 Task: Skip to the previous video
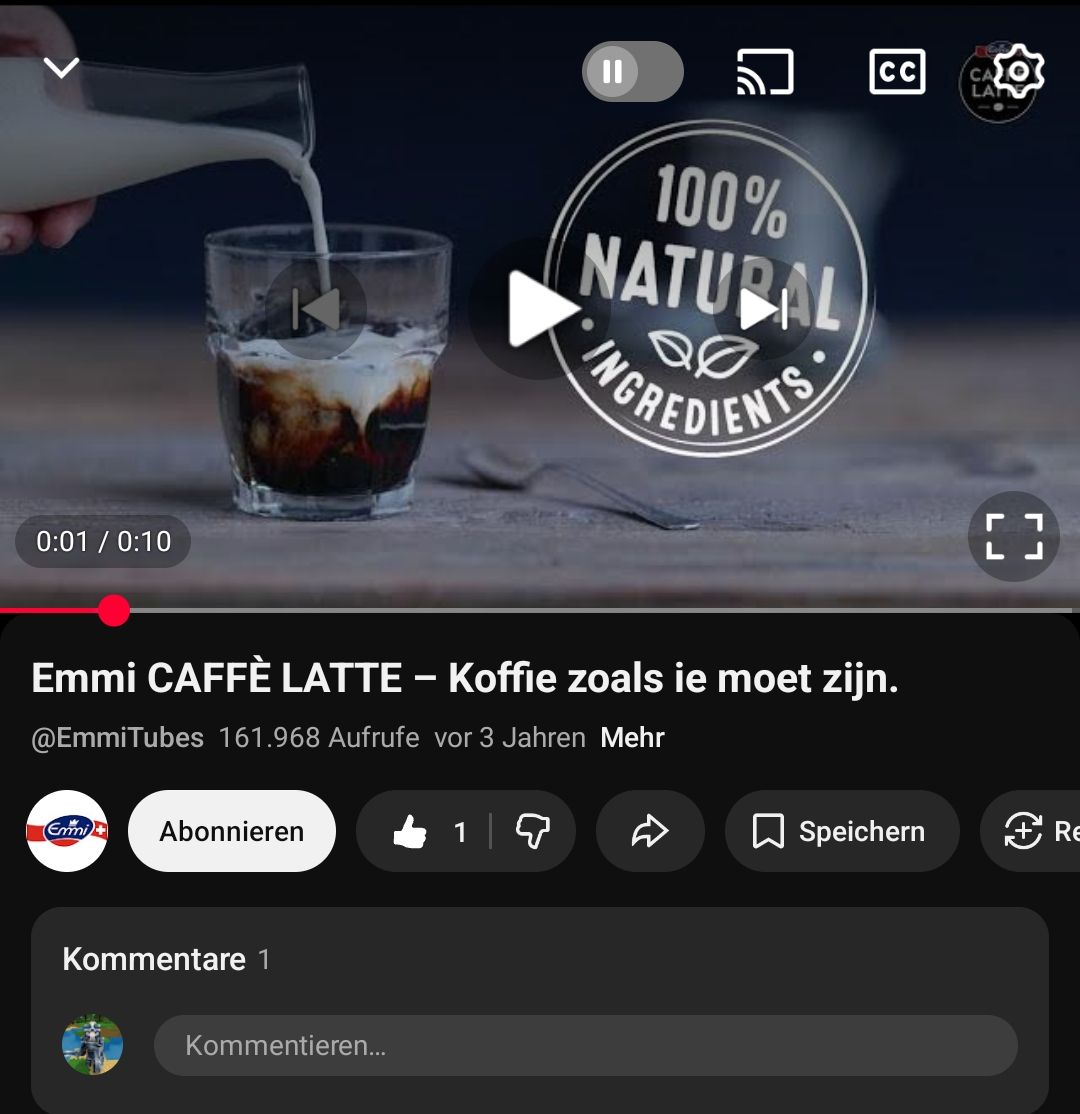click(x=316, y=310)
